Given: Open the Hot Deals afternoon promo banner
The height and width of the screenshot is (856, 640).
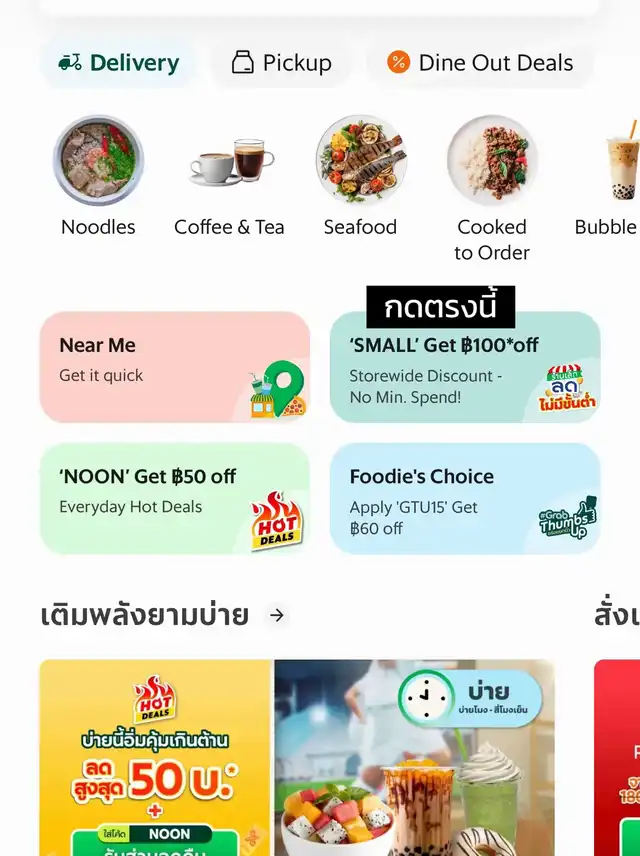Looking at the screenshot, I should 296,757.
